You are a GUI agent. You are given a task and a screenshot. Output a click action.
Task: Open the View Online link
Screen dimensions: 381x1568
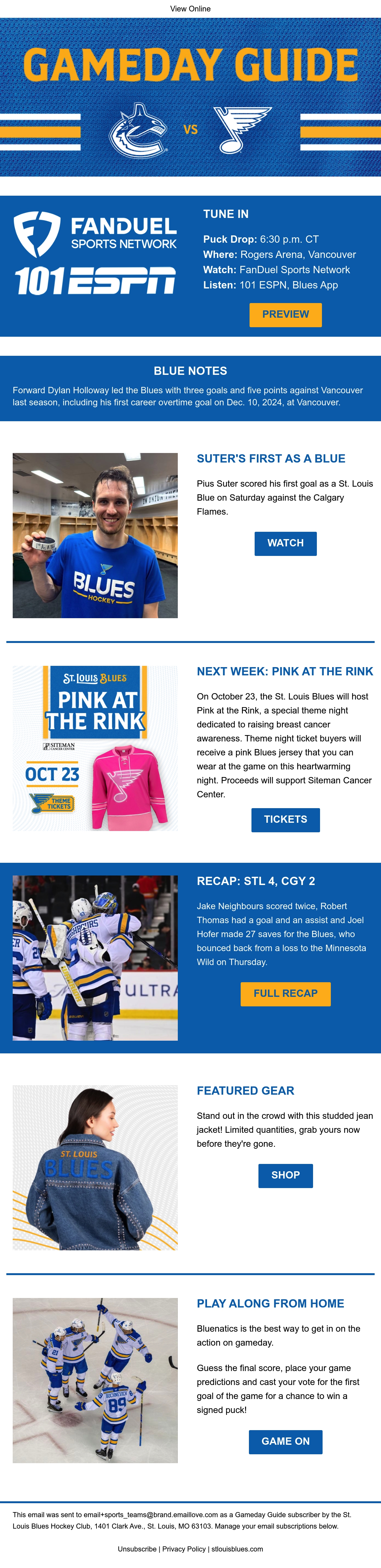190,9
